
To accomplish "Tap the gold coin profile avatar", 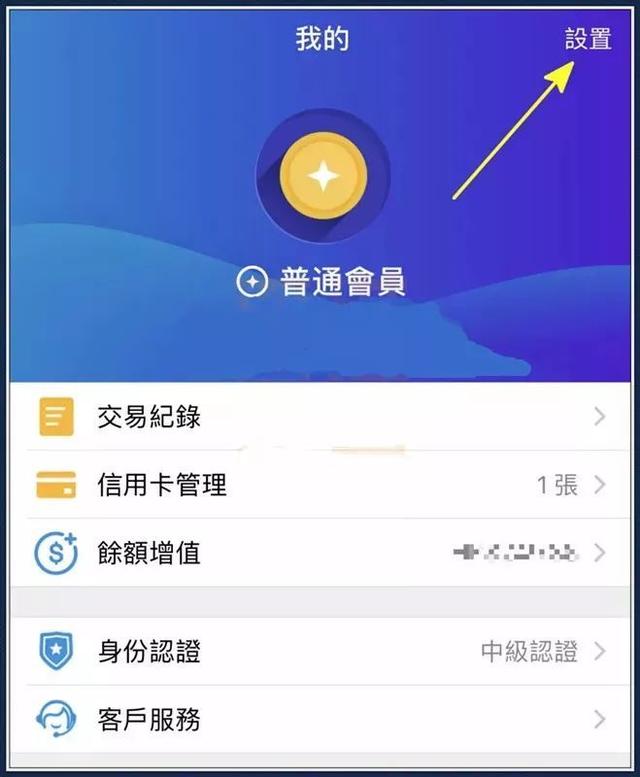I will pyautogui.click(x=322, y=177).
